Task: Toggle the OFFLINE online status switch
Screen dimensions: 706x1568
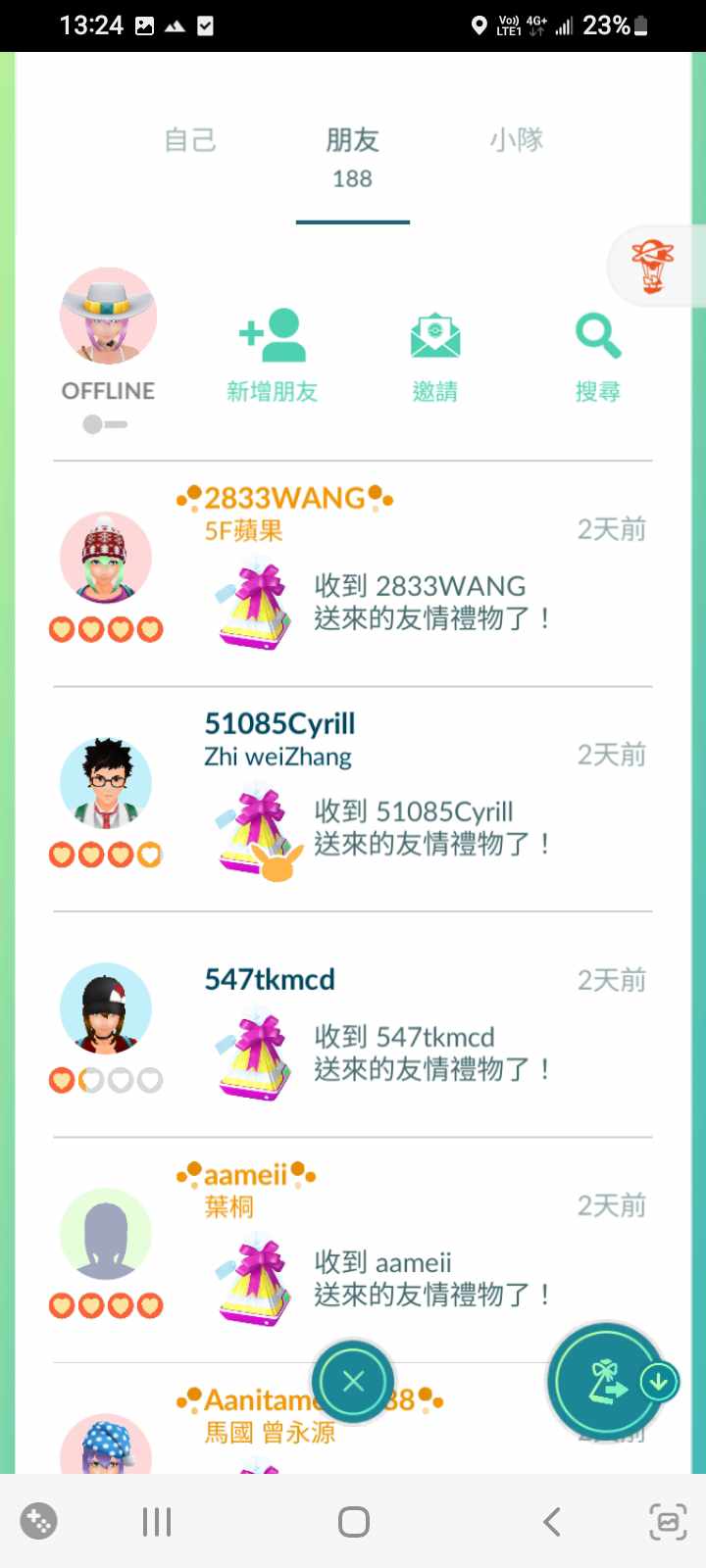Action: tap(105, 424)
